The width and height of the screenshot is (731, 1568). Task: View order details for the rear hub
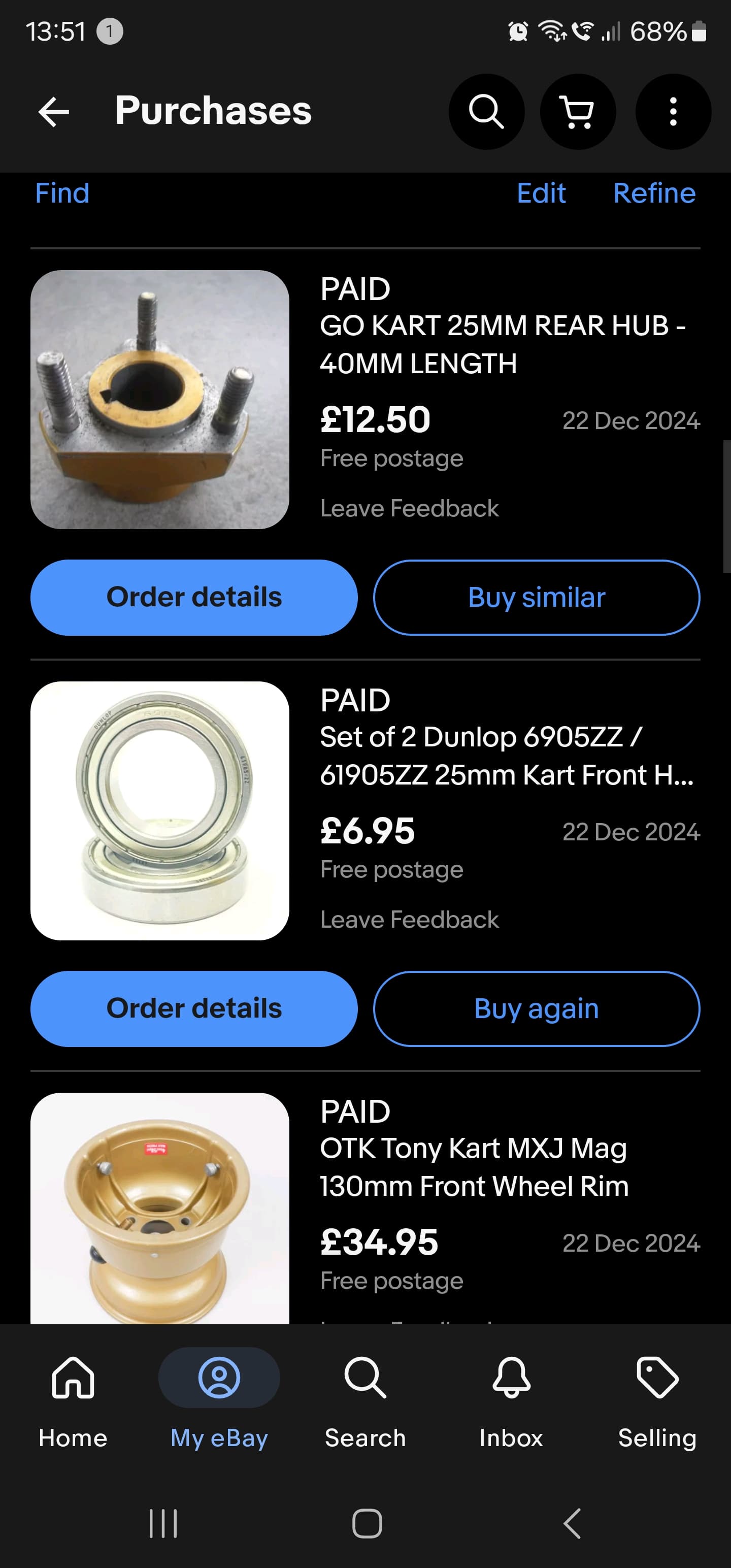tap(194, 597)
